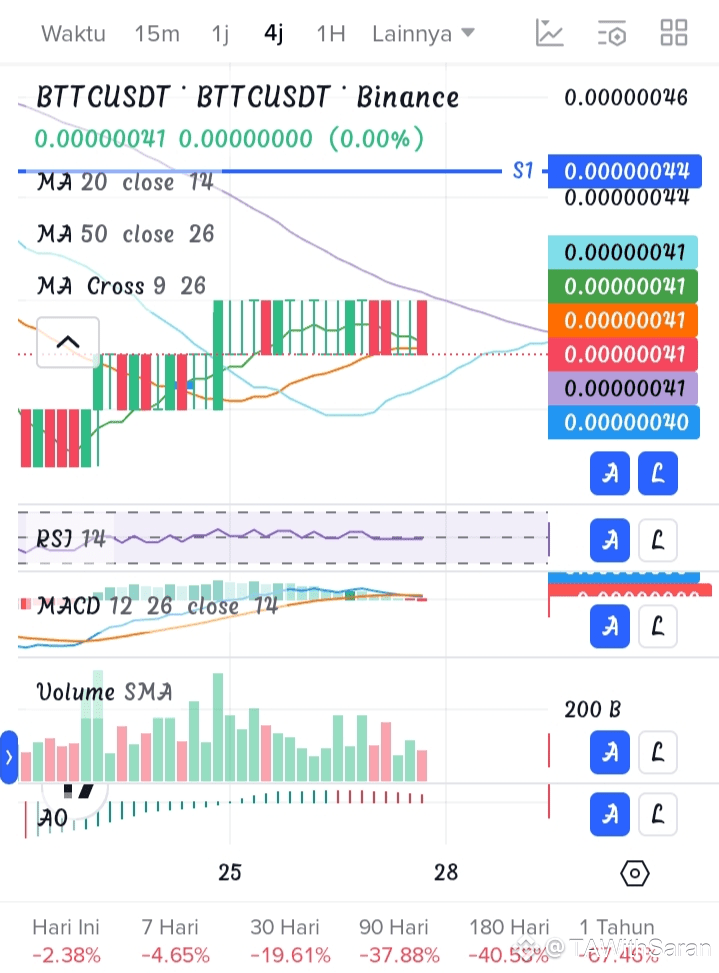Screen dimensions: 719x973
Task: Tap the L button of the main price pane
Action: pyautogui.click(x=657, y=473)
